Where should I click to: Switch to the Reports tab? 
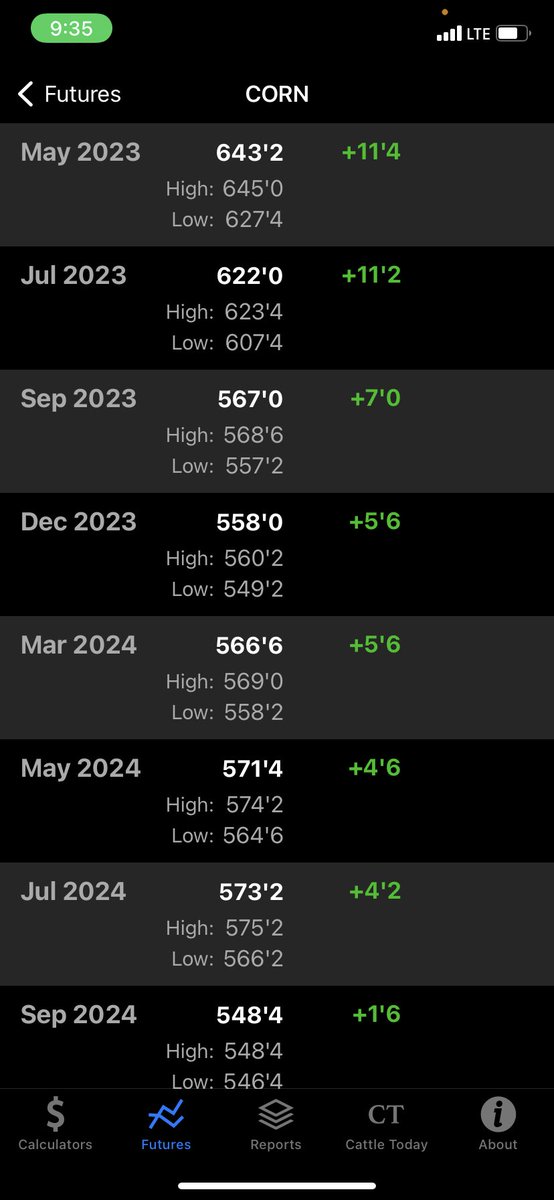[276, 1123]
